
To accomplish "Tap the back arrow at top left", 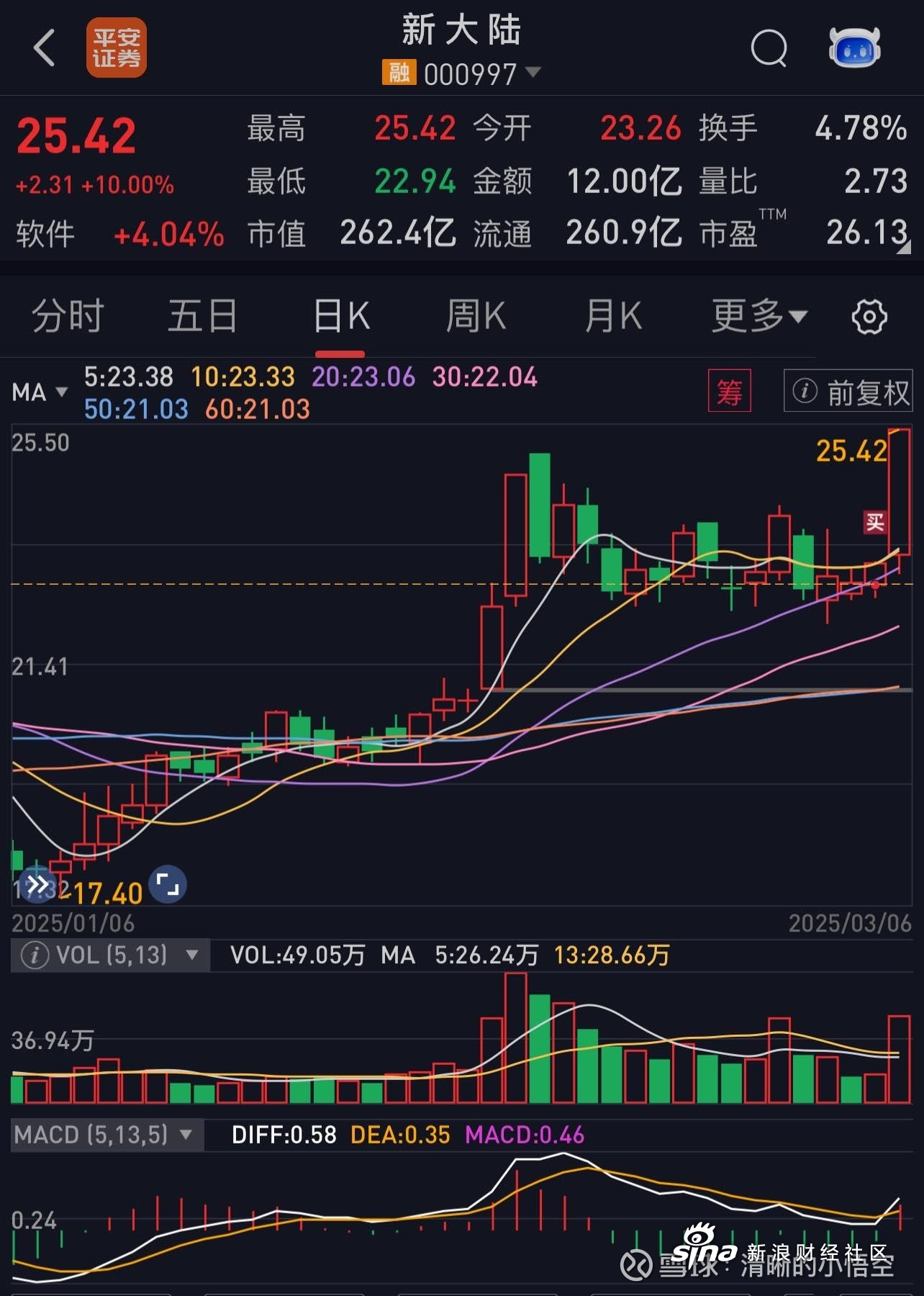I will (45, 47).
